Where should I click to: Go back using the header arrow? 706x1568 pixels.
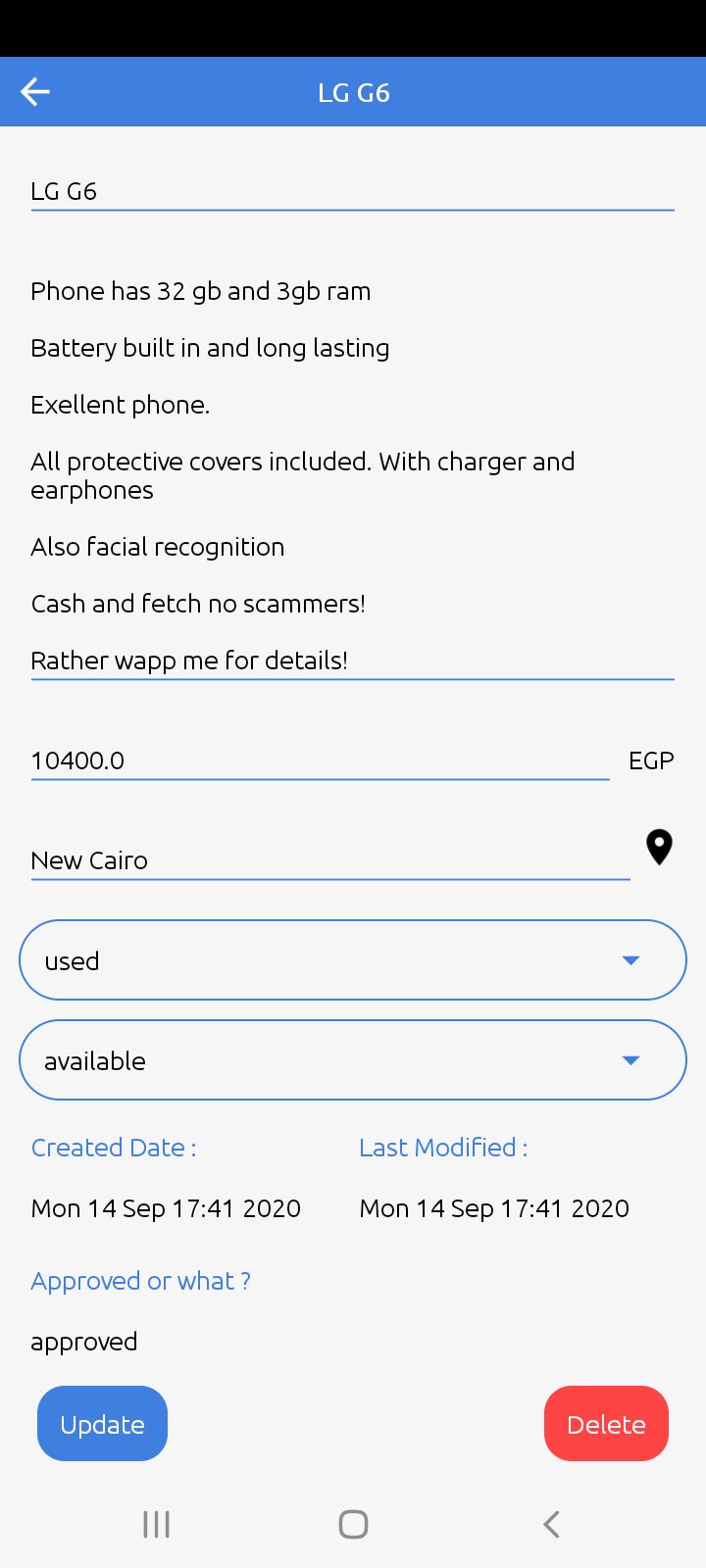(35, 92)
